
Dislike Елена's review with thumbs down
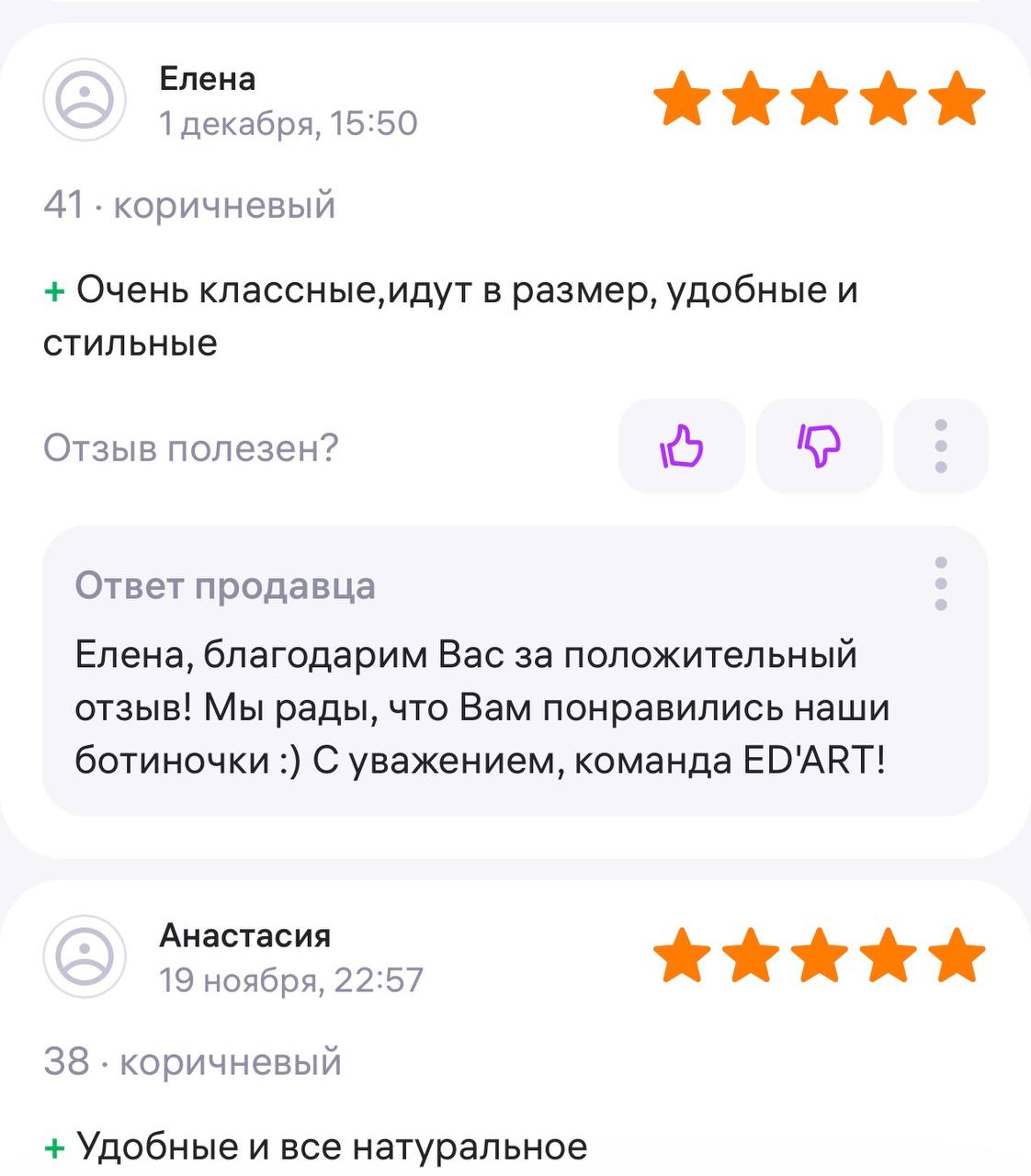pyautogui.click(x=819, y=447)
